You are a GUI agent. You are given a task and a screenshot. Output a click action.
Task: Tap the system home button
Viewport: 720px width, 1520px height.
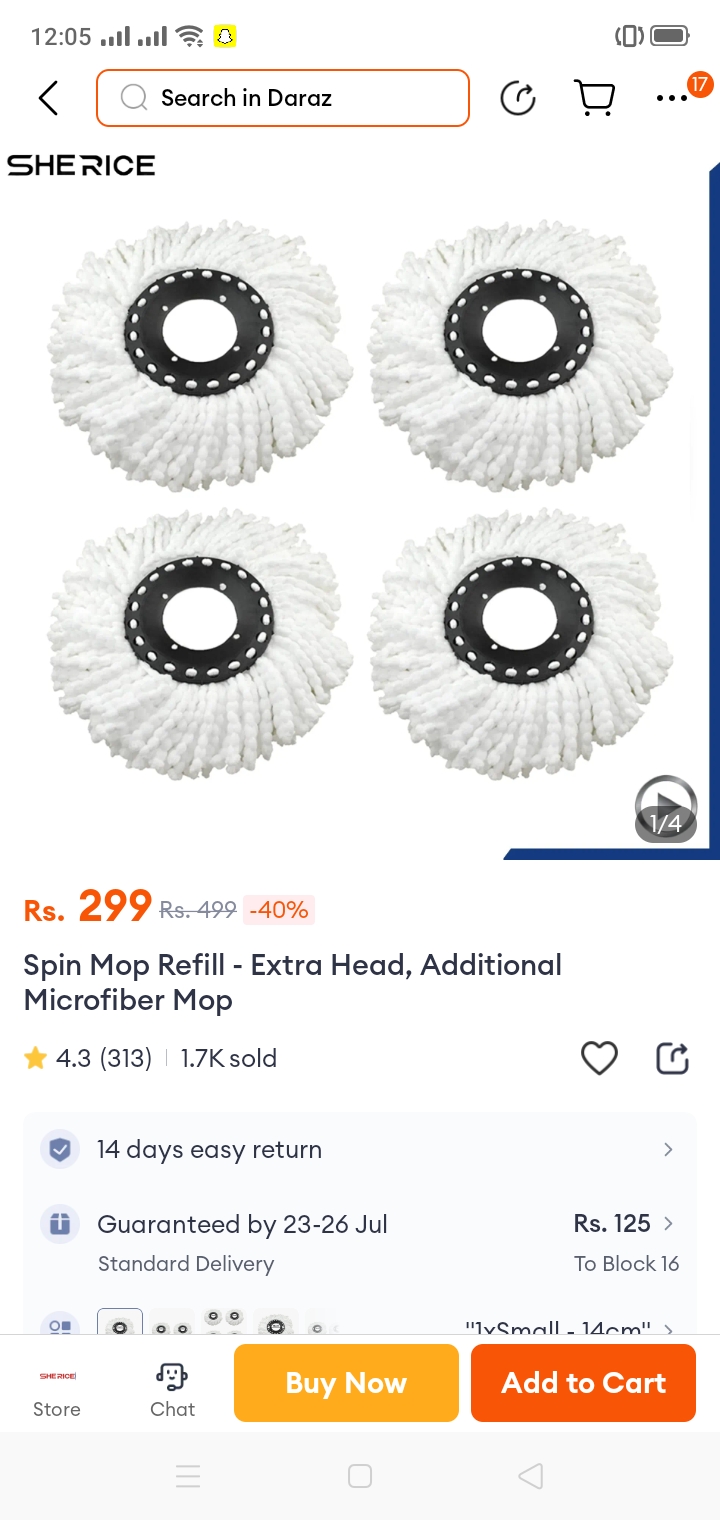[x=360, y=1476]
